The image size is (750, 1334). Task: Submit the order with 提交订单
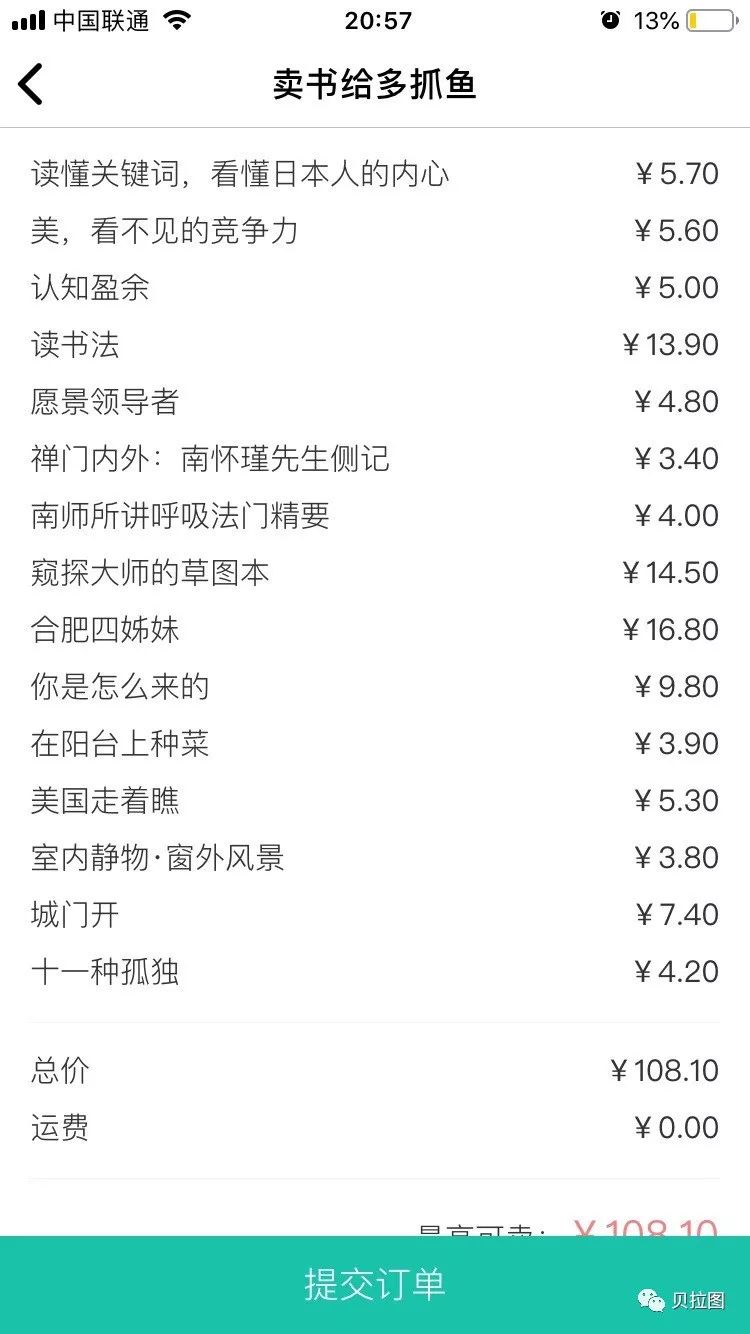tap(374, 1284)
